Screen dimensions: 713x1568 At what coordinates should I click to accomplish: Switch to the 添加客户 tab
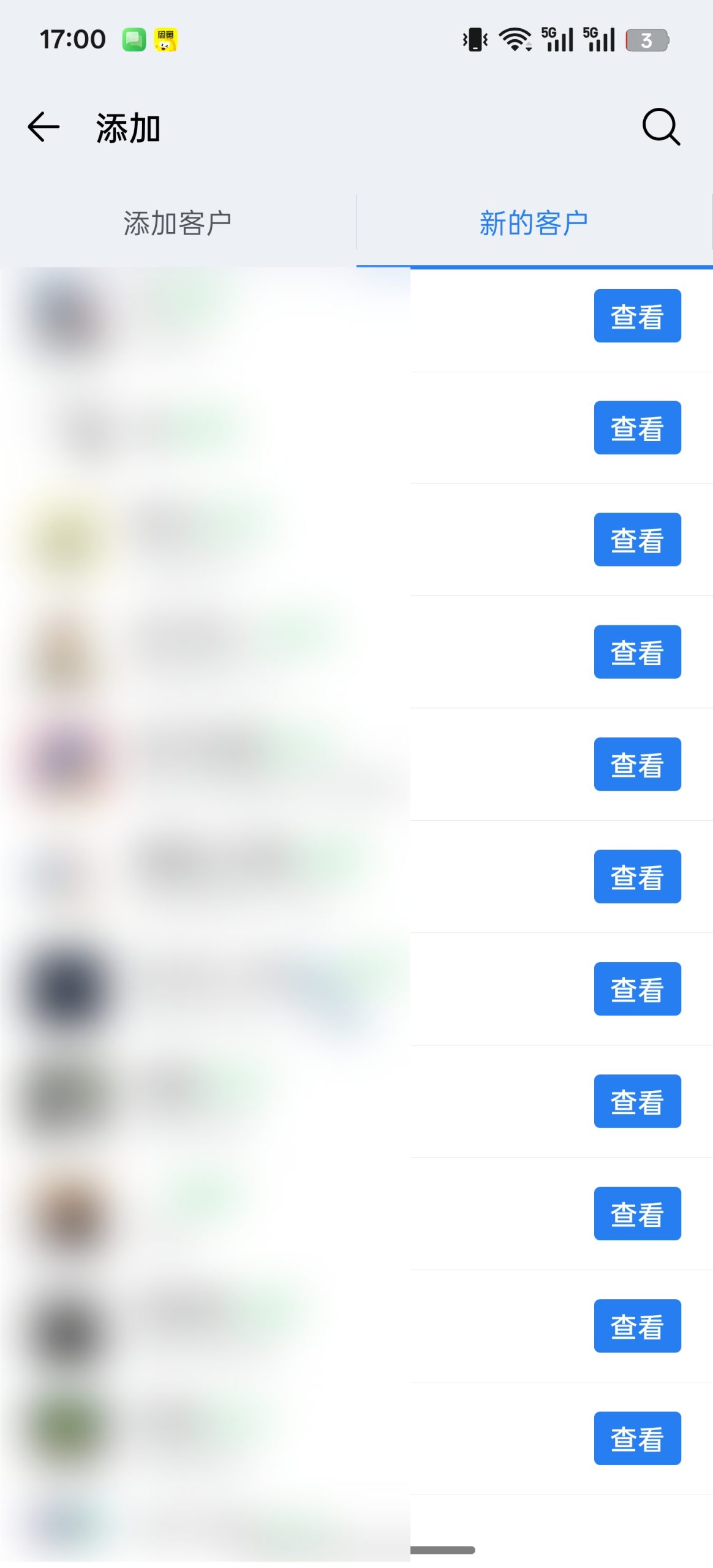click(x=178, y=222)
